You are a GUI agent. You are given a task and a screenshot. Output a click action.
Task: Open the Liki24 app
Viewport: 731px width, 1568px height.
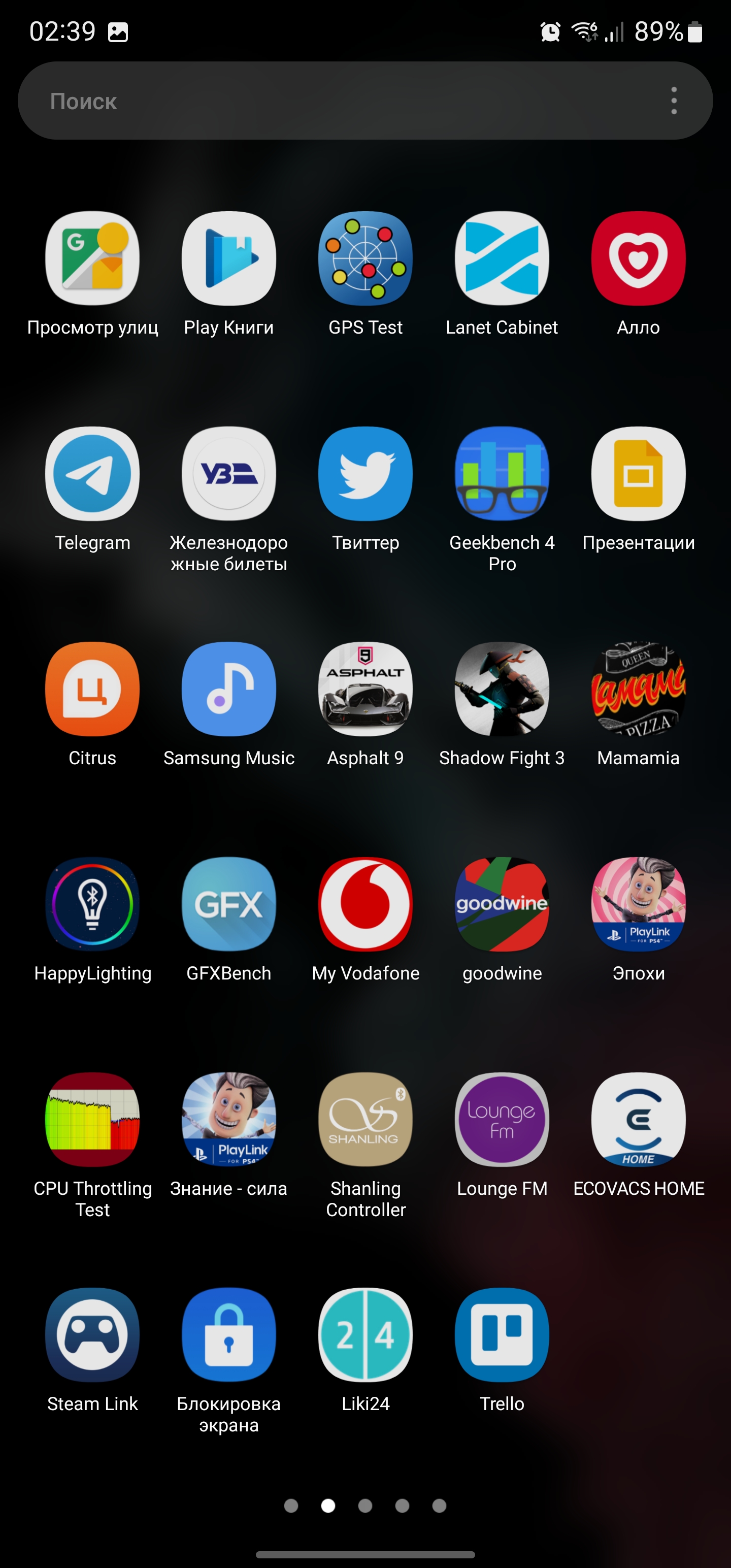pos(365,1335)
